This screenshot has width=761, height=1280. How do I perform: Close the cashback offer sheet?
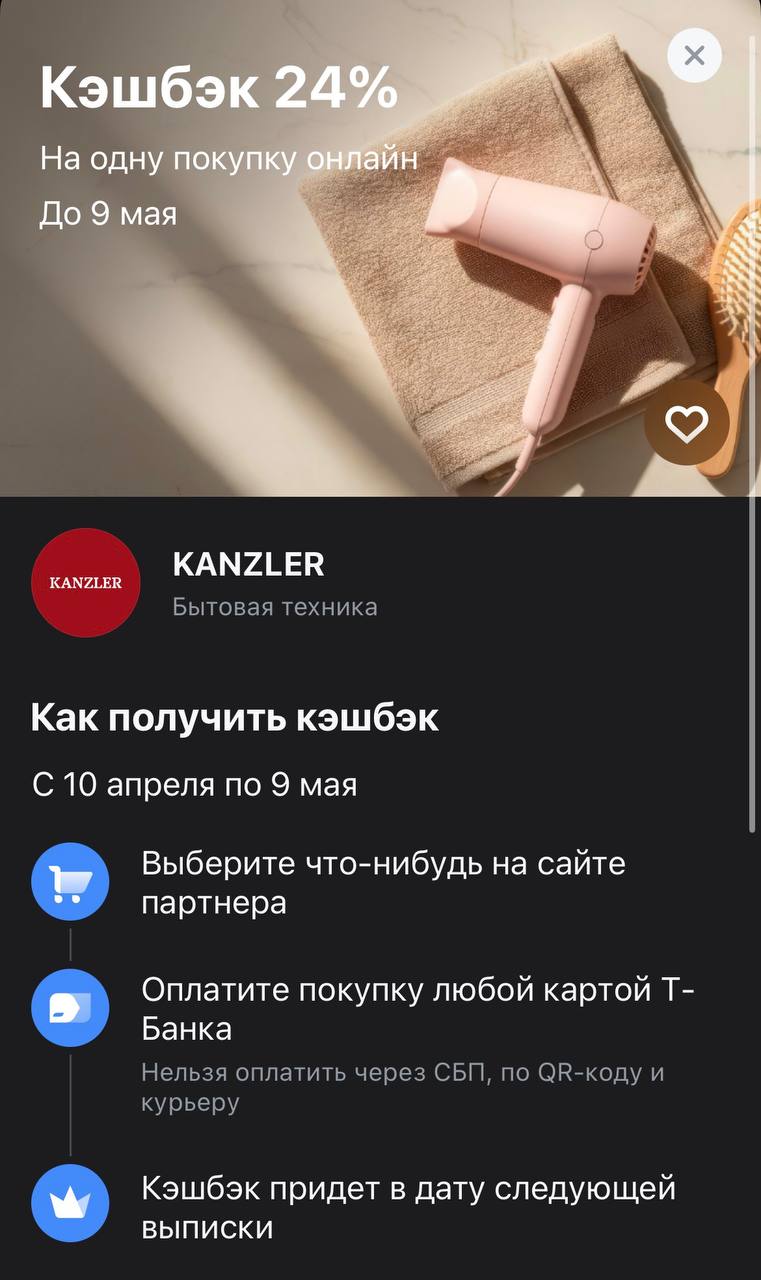pyautogui.click(x=694, y=55)
